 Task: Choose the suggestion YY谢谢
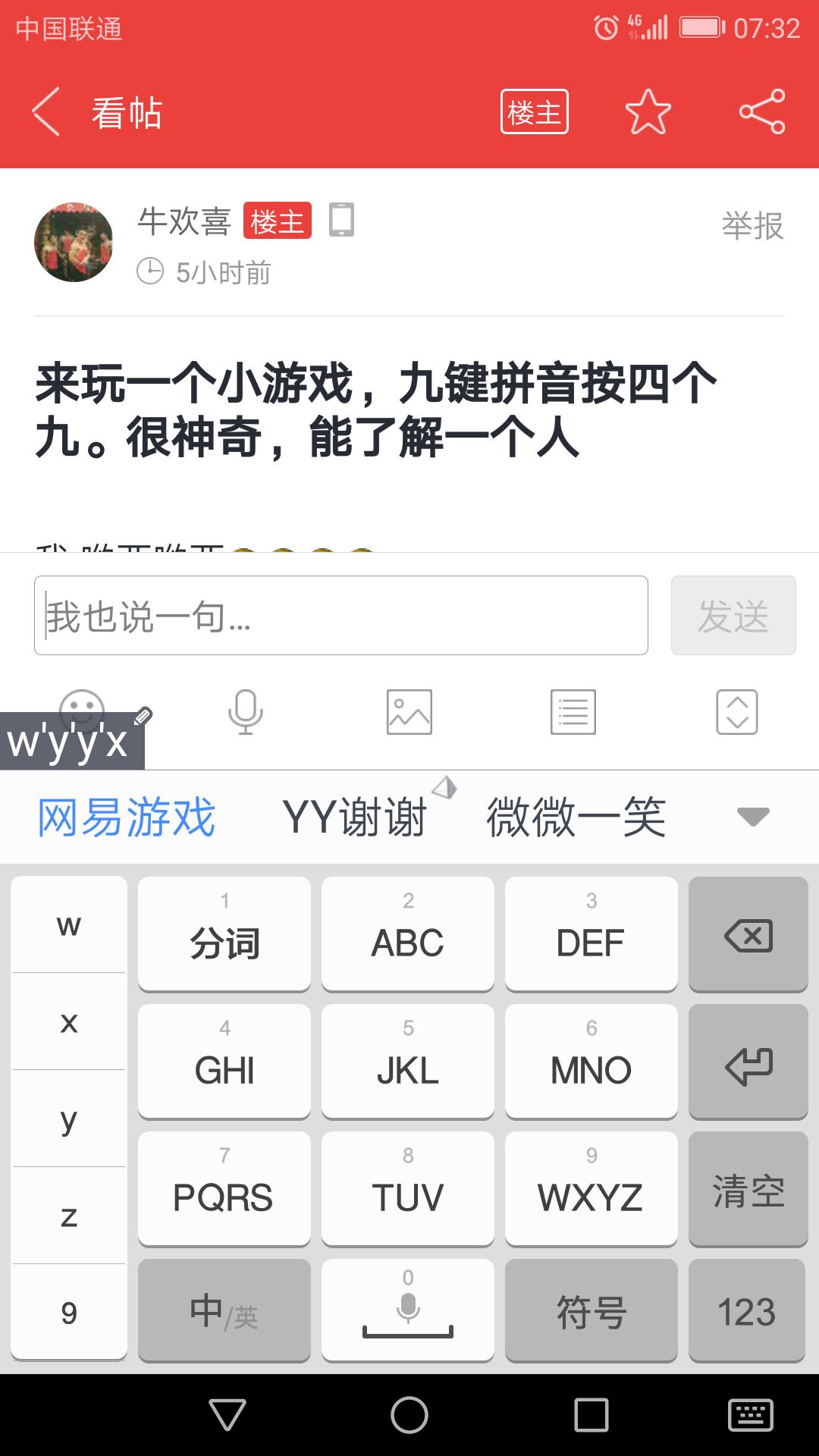(x=355, y=817)
